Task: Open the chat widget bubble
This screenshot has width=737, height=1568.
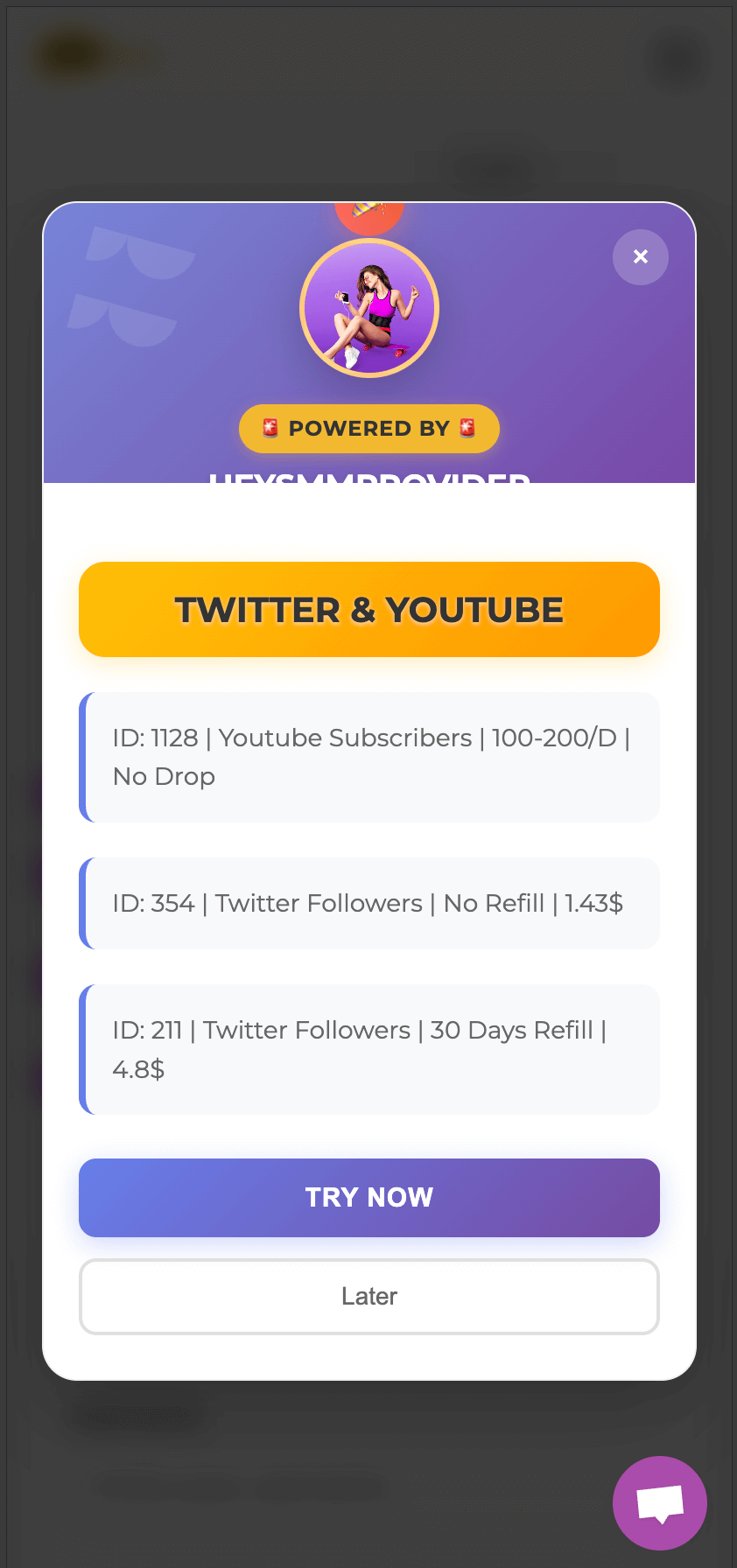Action: point(659,1502)
